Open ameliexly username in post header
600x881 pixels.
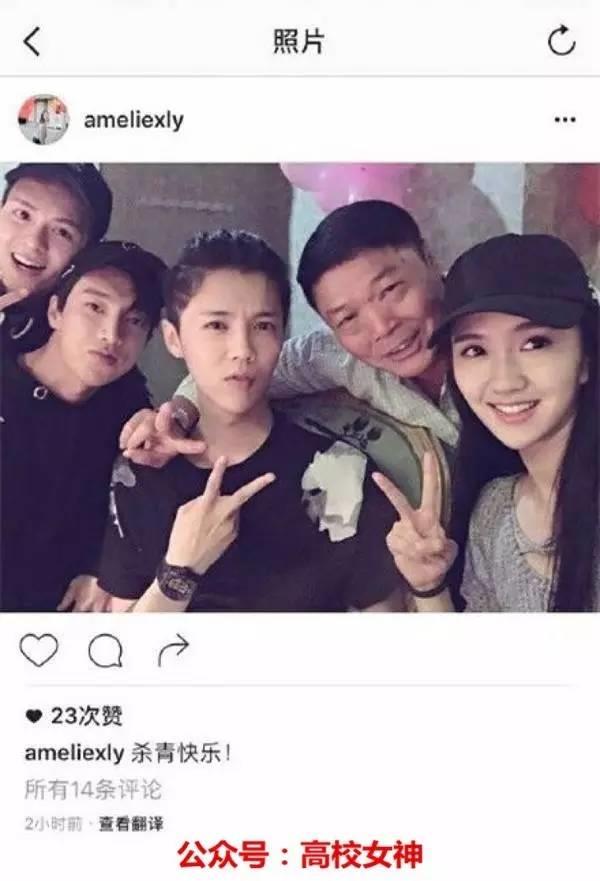(133, 120)
